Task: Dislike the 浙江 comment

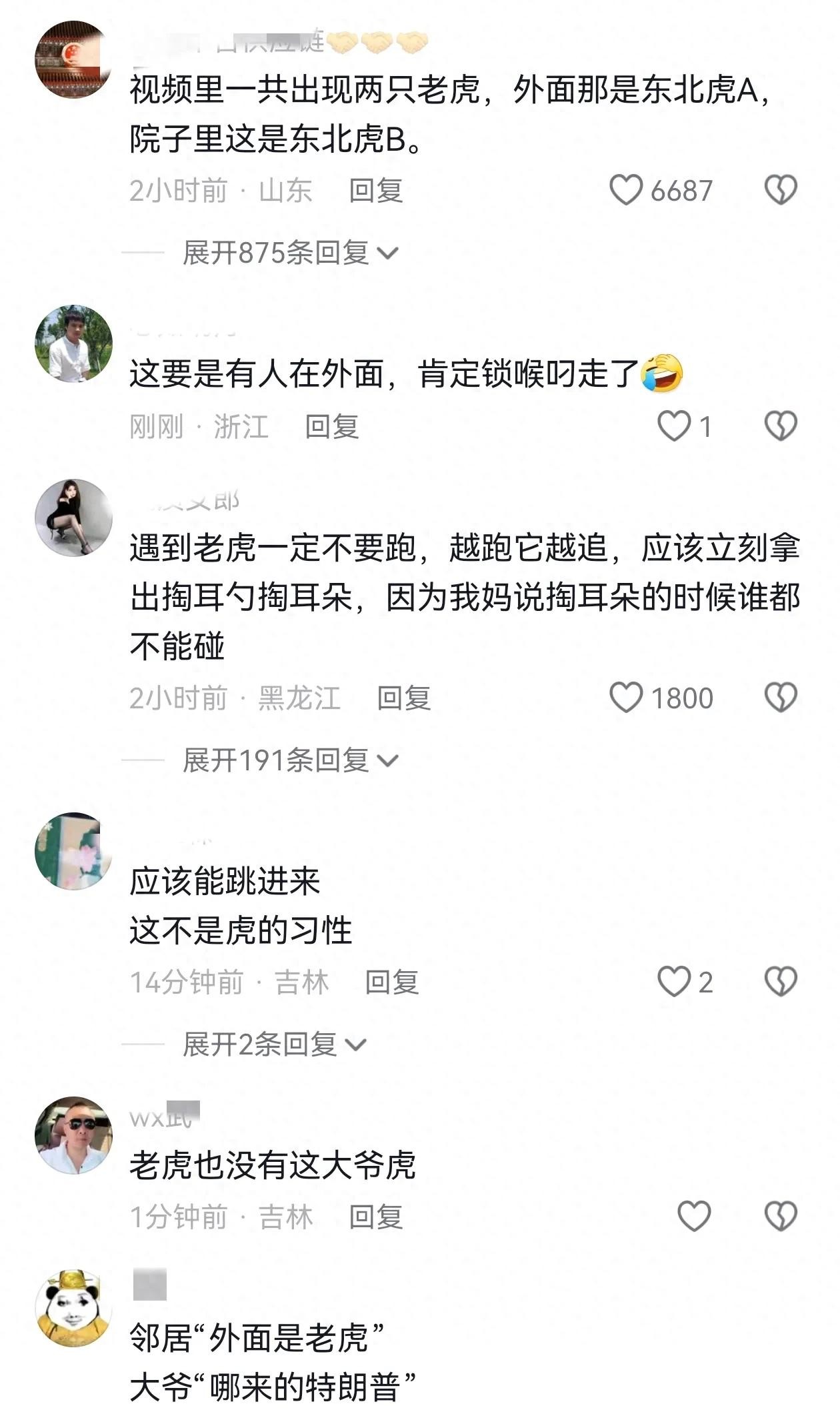Action: pyautogui.click(x=780, y=426)
